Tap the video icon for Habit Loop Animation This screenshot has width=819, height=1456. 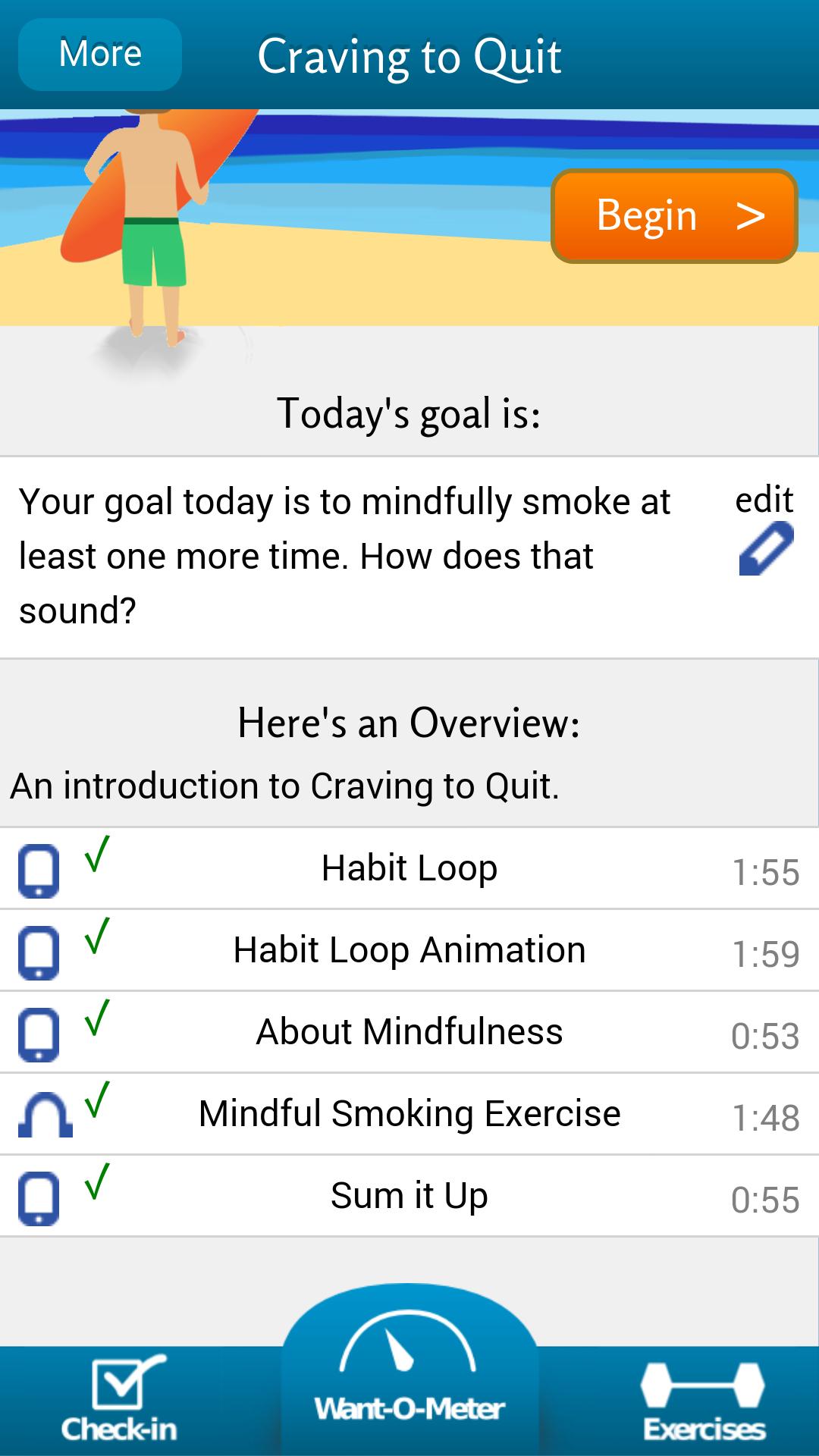tap(39, 950)
